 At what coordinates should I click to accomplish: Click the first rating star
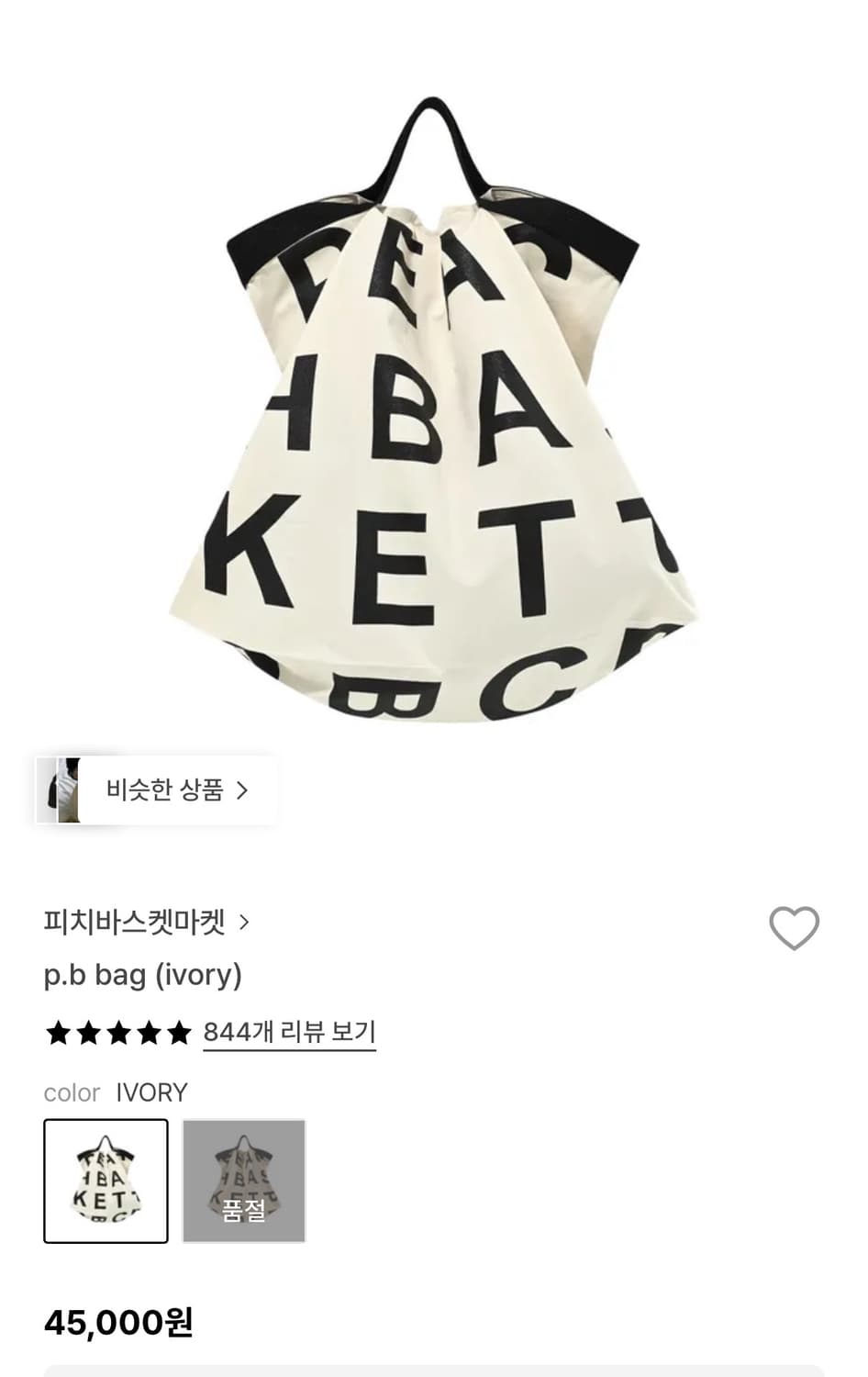[58, 1032]
